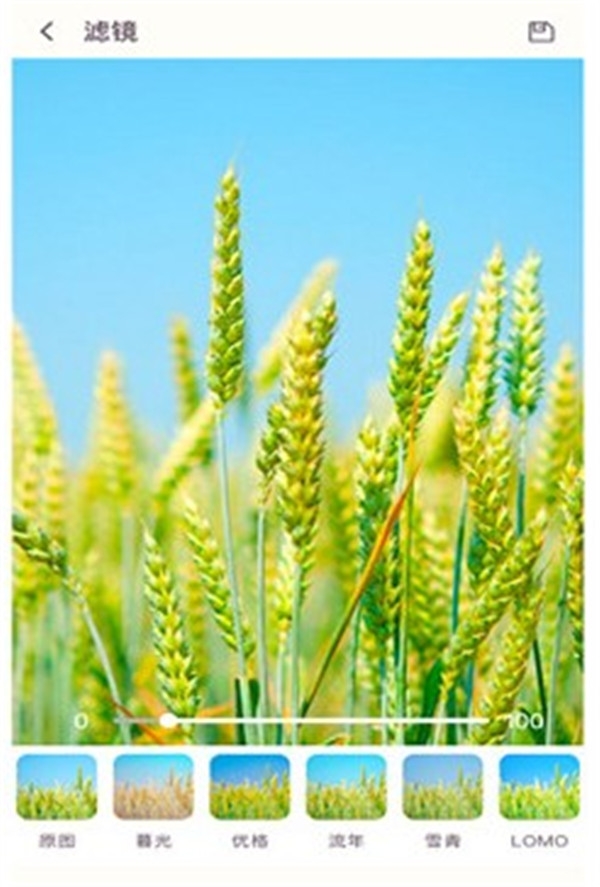Image resolution: width=600 pixels, height=887 pixels.
Task: Go back from the 滤镜 screen
Action: 46,32
